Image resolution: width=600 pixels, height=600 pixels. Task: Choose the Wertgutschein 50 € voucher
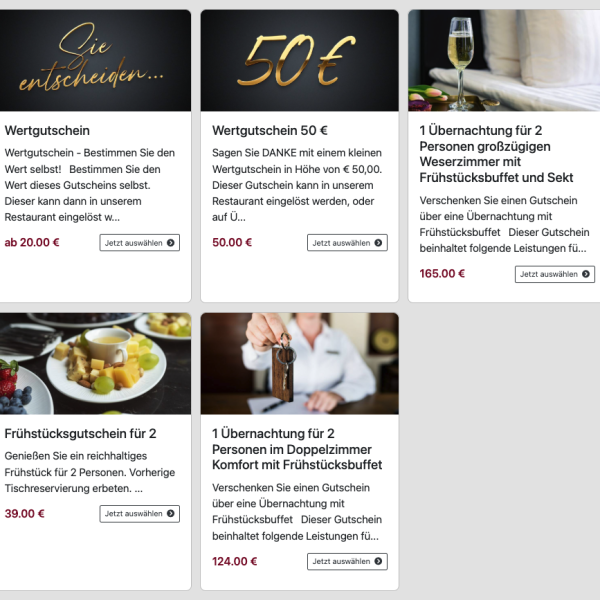pyautogui.click(x=347, y=242)
